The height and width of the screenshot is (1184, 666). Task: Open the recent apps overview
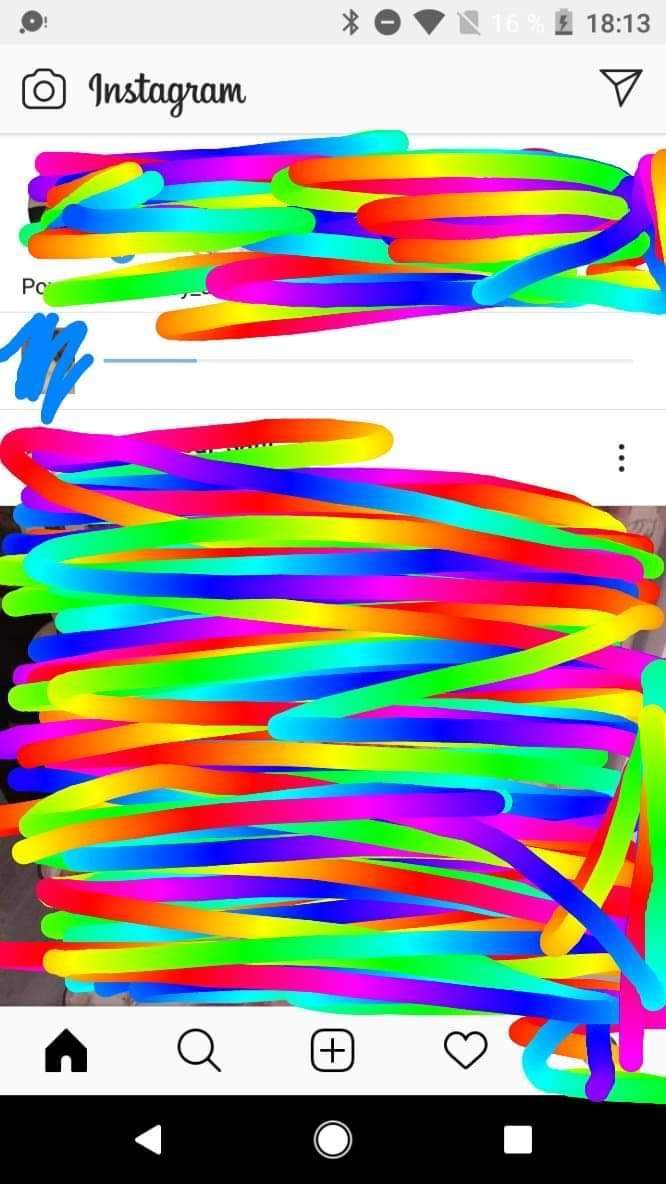coord(517,1139)
